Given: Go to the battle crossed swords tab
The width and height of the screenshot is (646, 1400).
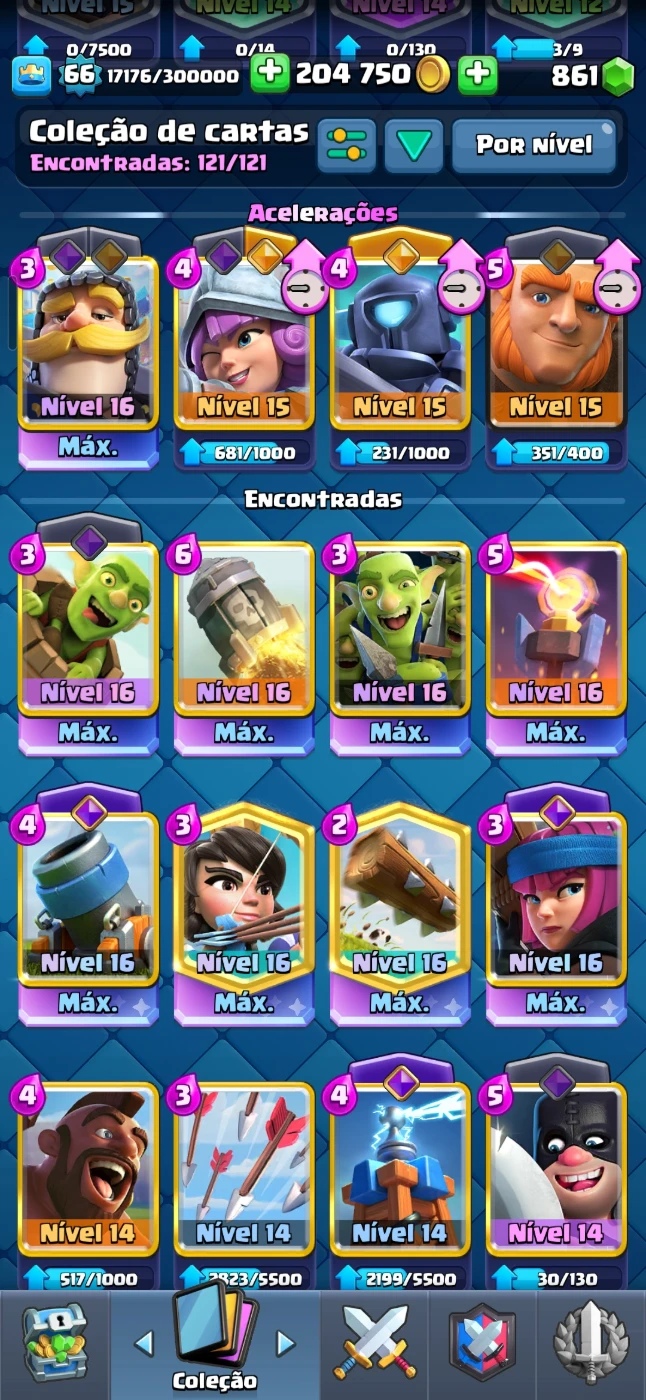Looking at the screenshot, I should point(375,1342).
